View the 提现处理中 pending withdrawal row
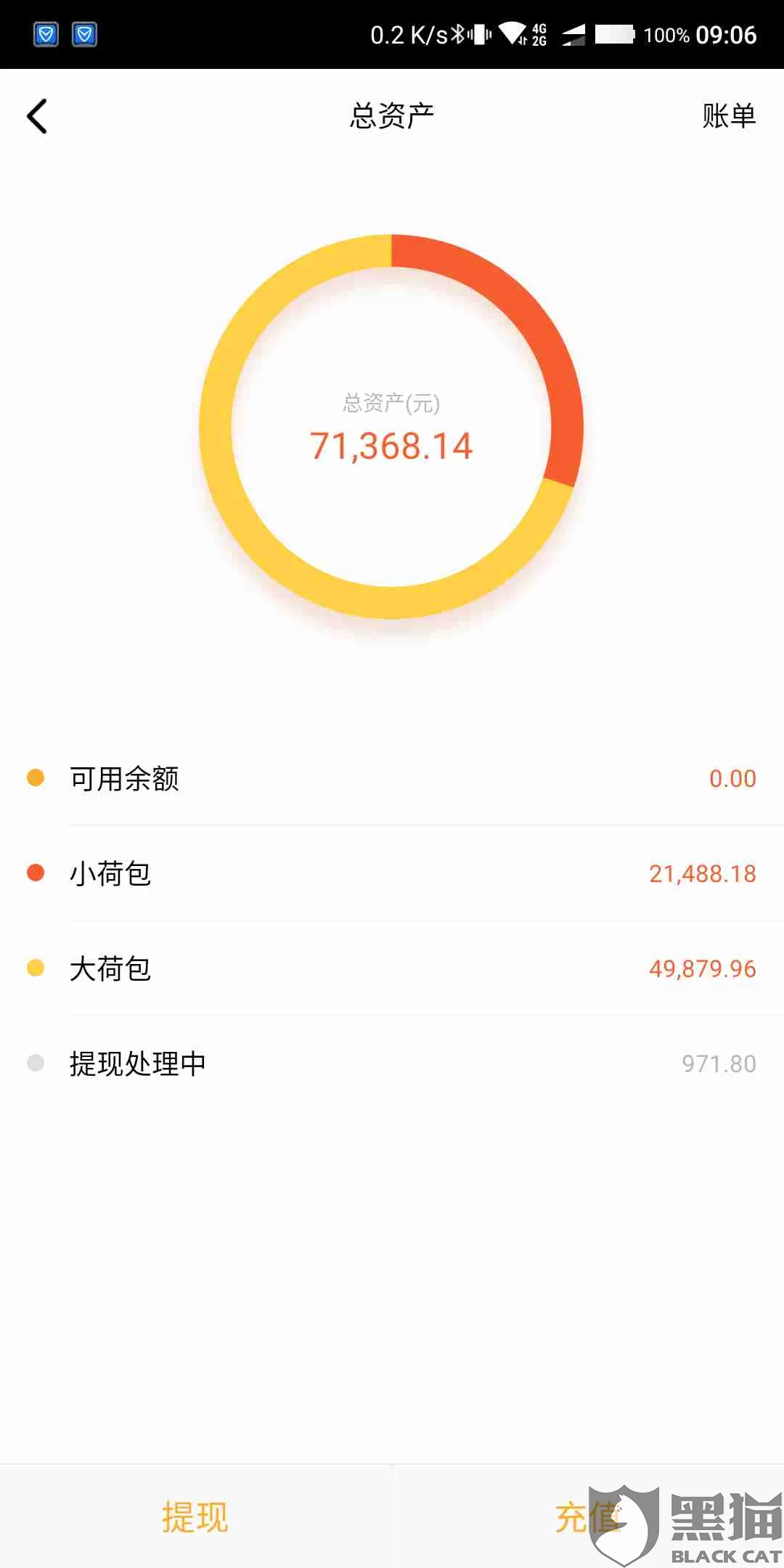The width and height of the screenshot is (784, 1568). pos(392,1062)
